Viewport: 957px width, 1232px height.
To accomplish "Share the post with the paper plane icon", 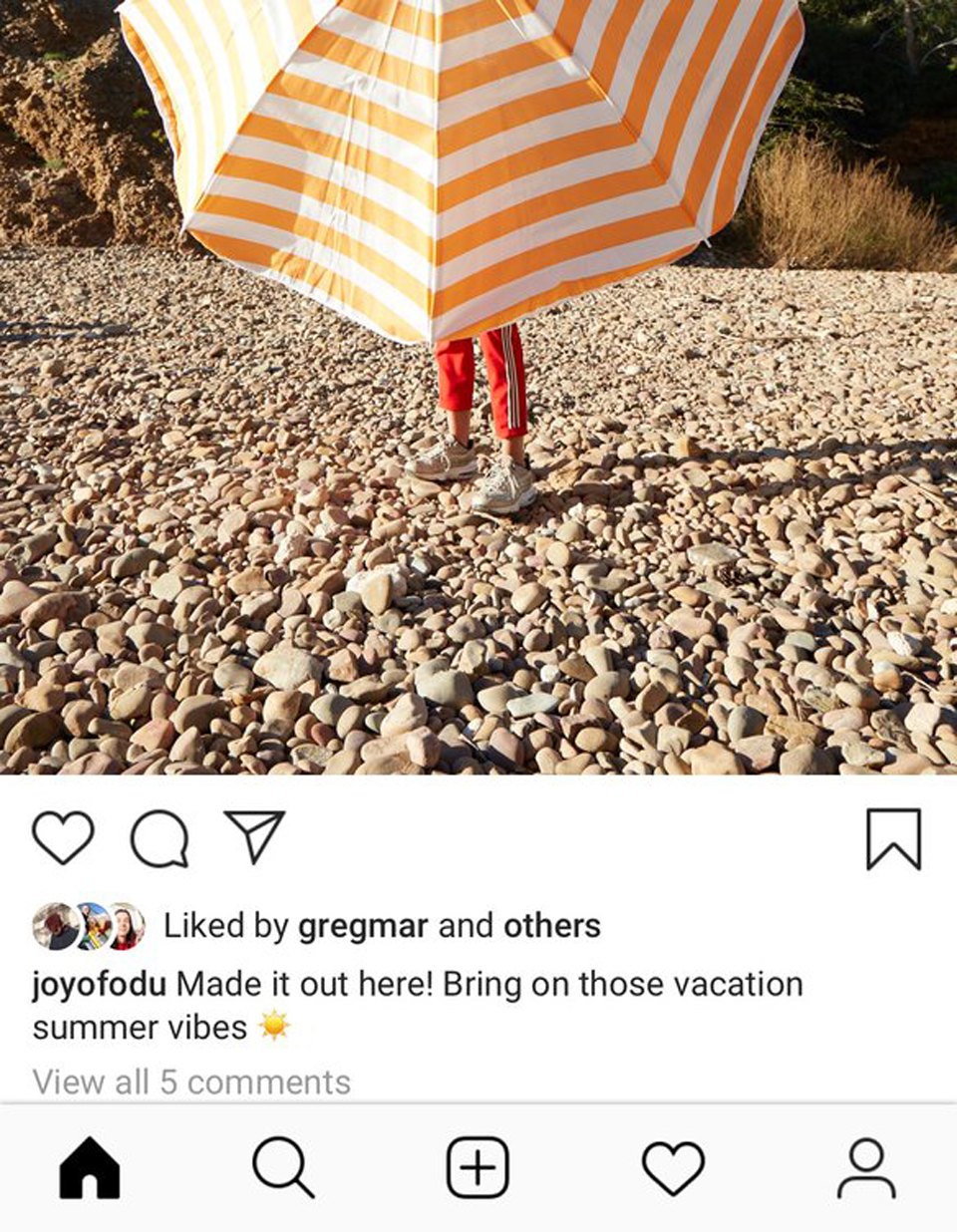I will [x=254, y=835].
